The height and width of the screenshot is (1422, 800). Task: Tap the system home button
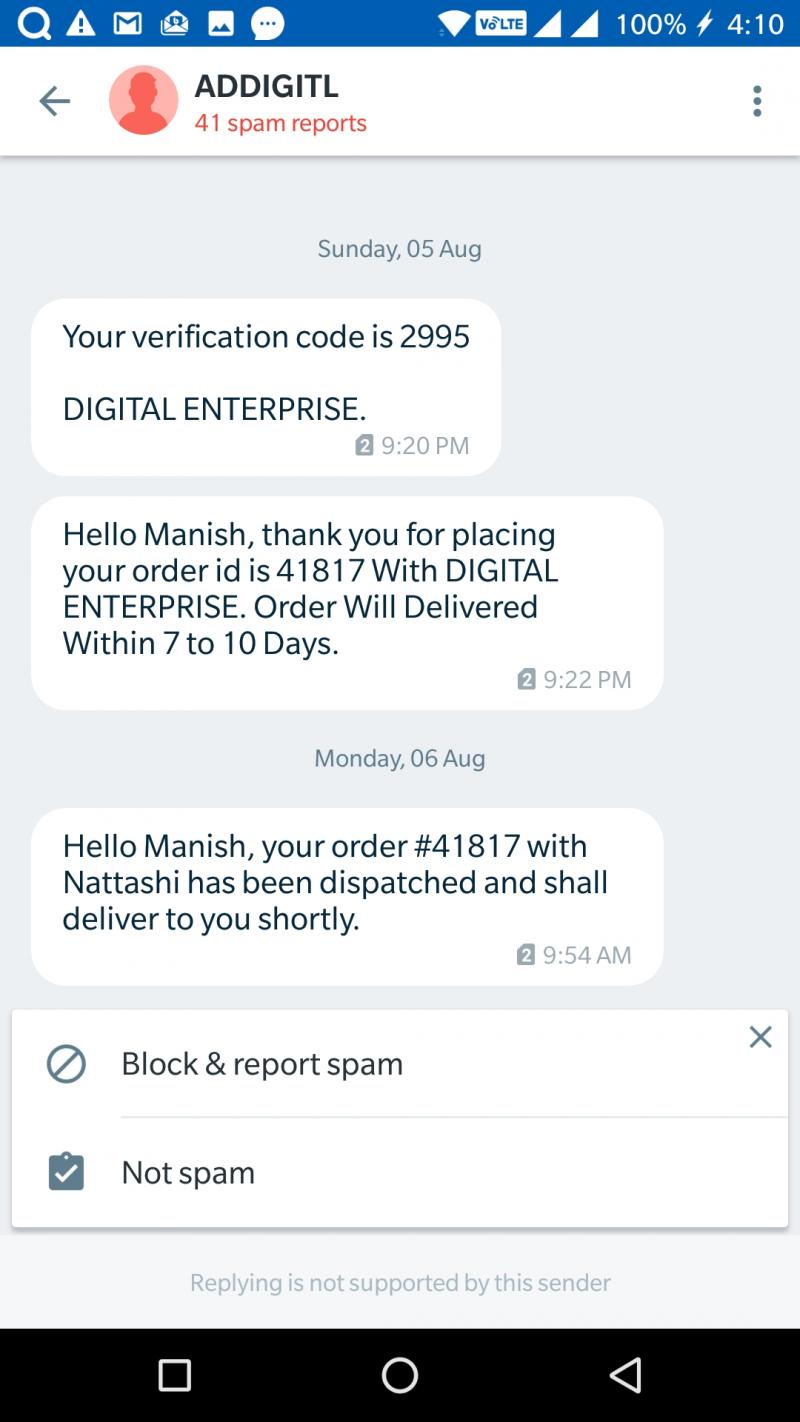point(400,1376)
